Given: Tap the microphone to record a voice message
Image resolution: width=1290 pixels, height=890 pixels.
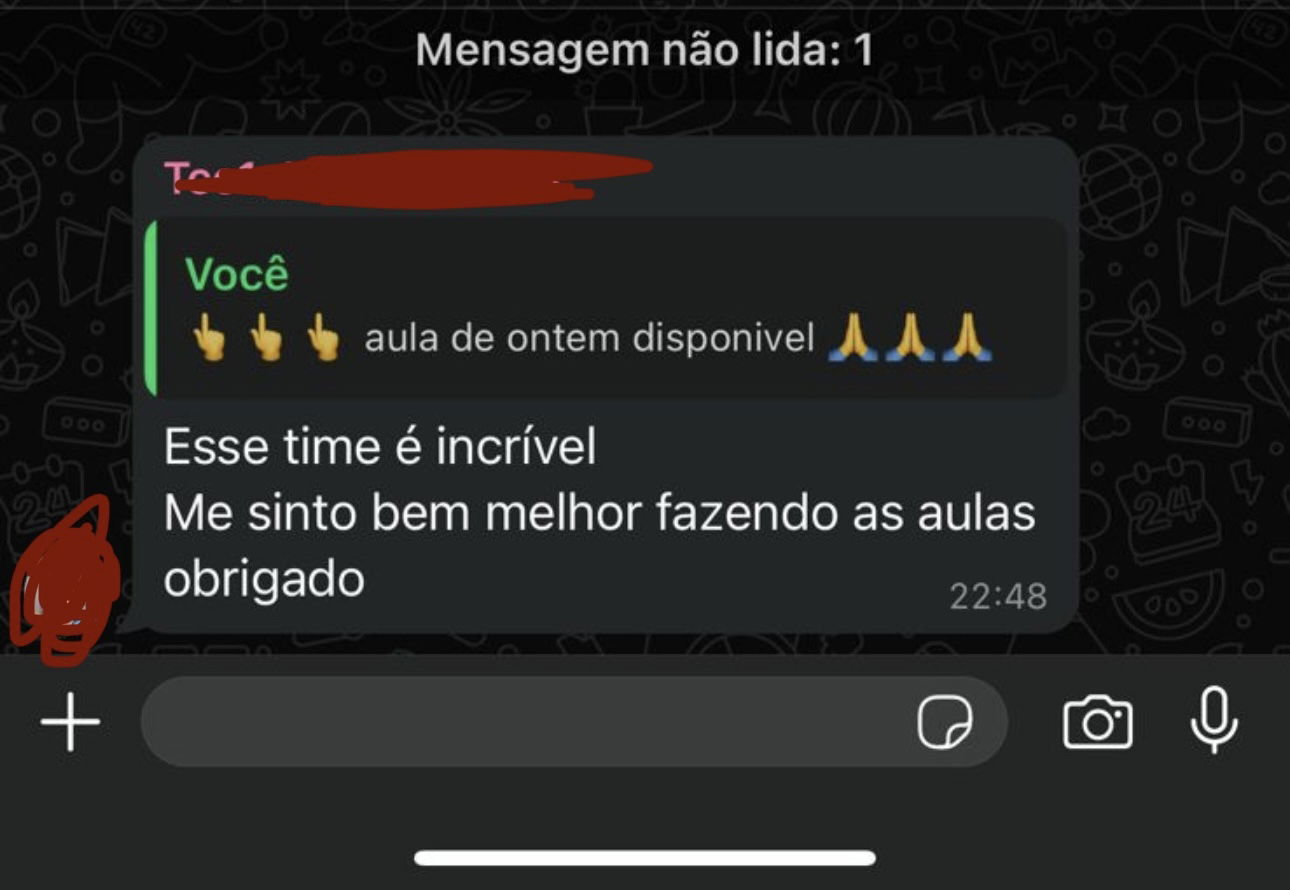Looking at the screenshot, I should click(x=1214, y=721).
